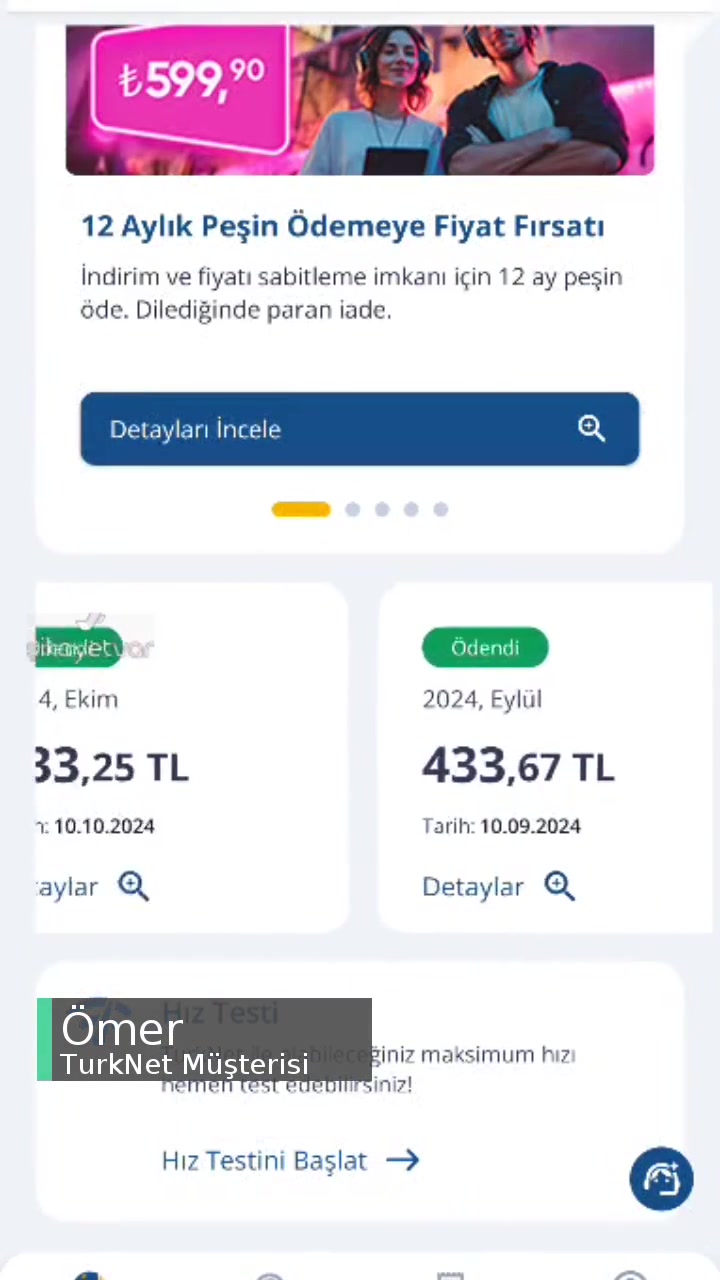This screenshot has height=1280, width=720.
Task: Tap the yellow badge on the October invoice
Action: 75,647
